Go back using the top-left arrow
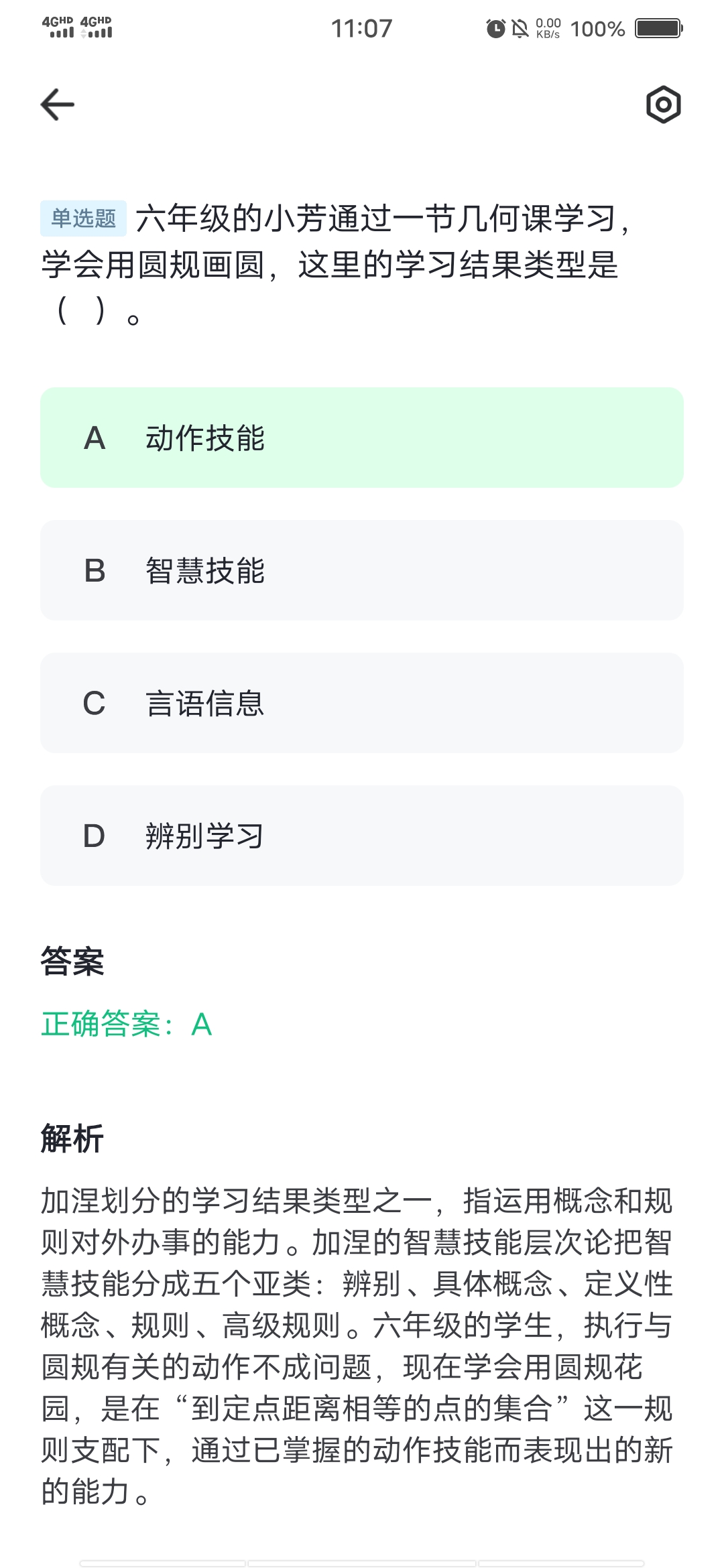 [x=58, y=105]
